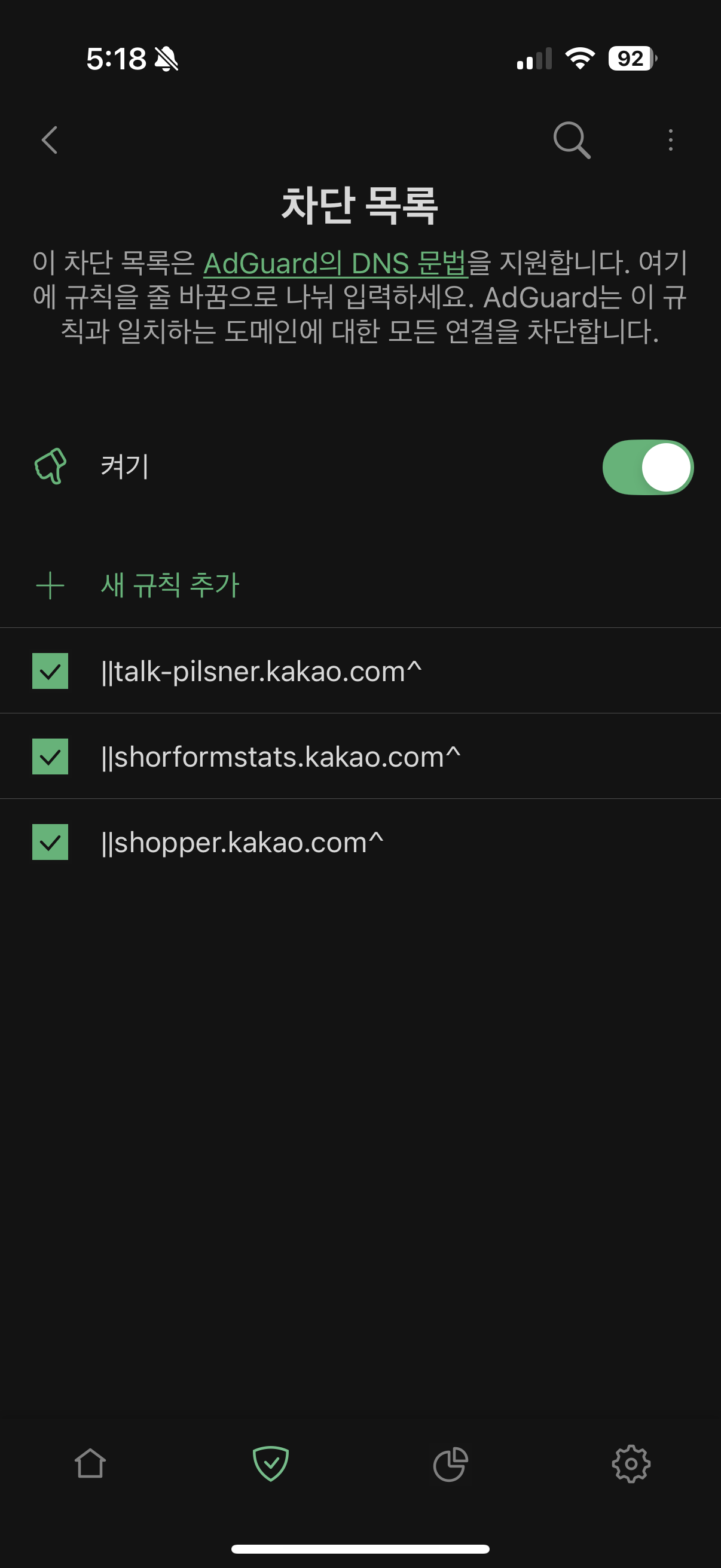Switch to the Home tab
721x1568 pixels.
[x=90, y=1463]
